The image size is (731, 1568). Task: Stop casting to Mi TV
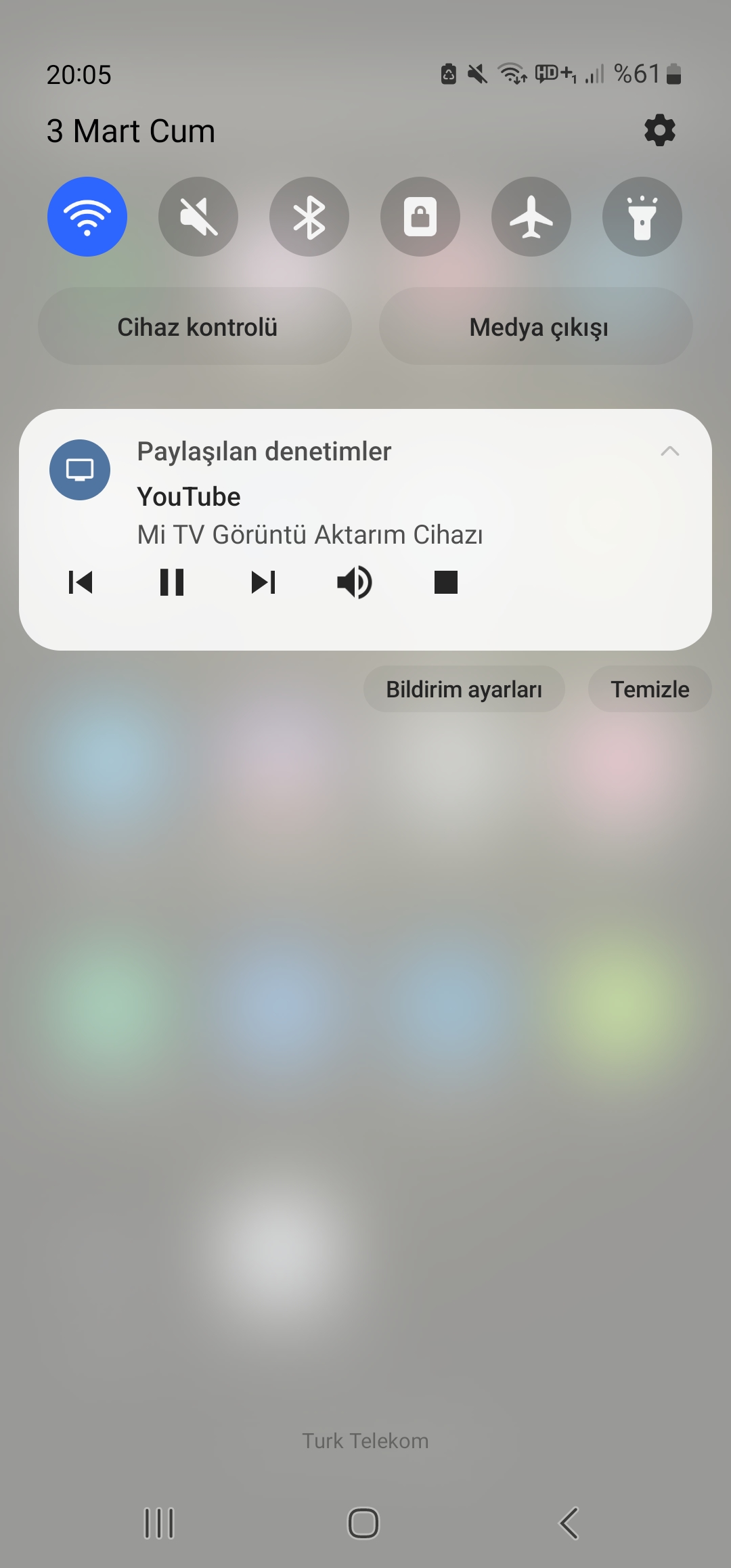click(x=446, y=582)
